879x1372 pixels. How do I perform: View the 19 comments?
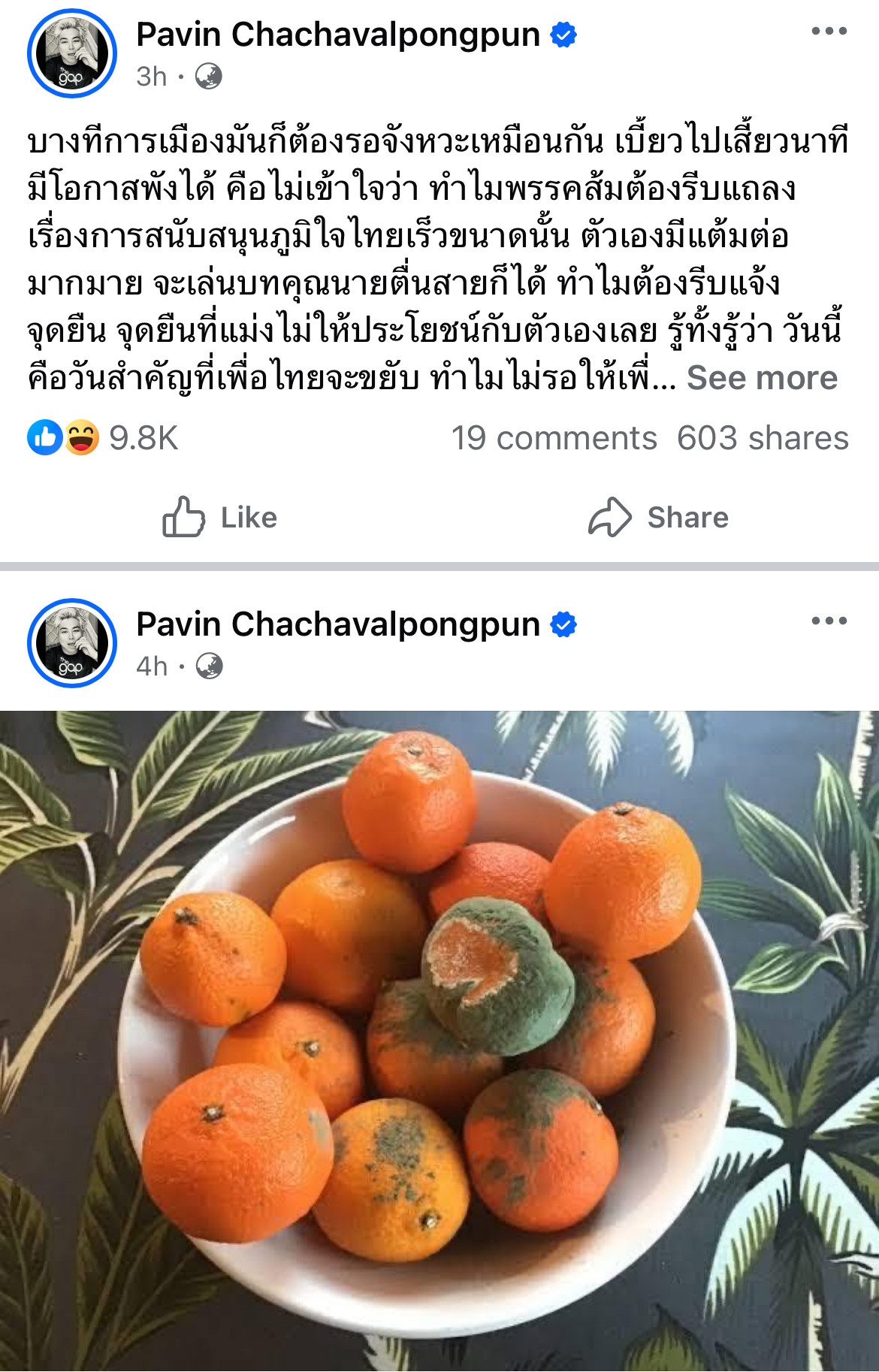point(554,438)
